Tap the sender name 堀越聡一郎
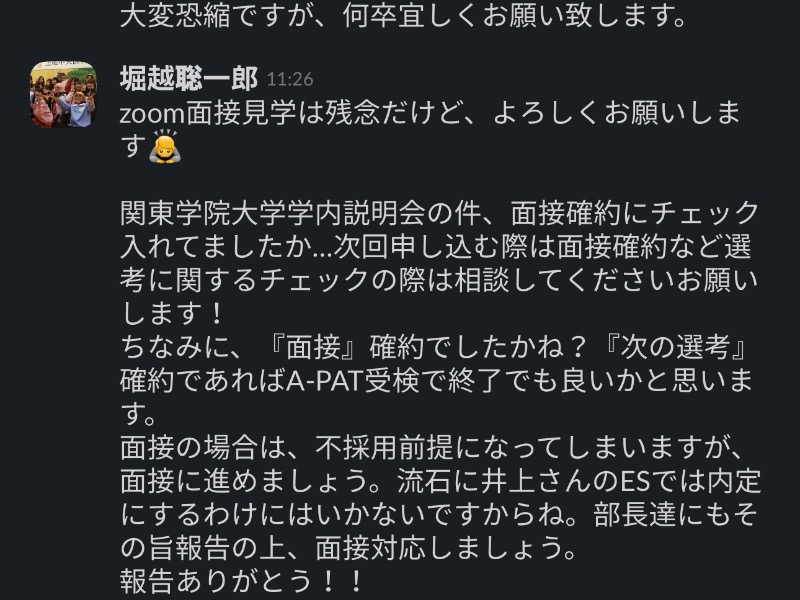This screenshot has height=600, width=800. point(188,78)
